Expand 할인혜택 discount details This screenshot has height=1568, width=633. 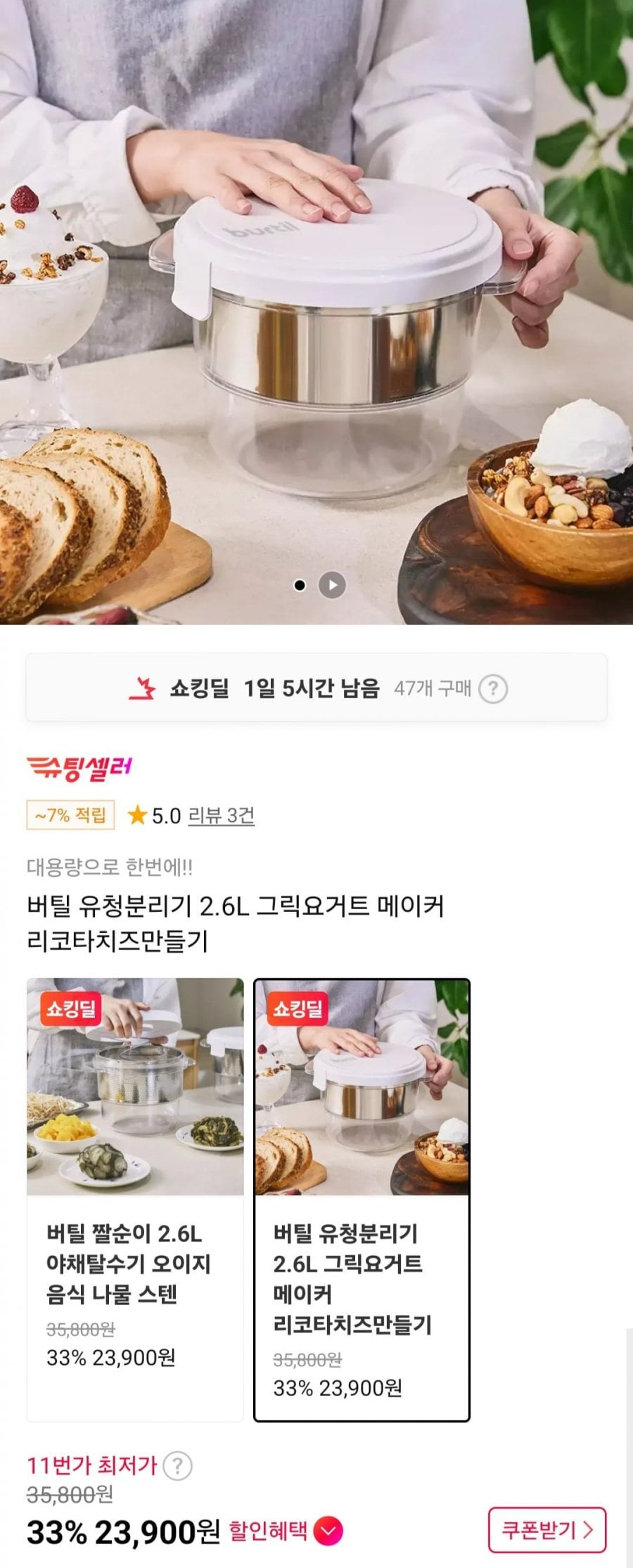click(328, 1531)
